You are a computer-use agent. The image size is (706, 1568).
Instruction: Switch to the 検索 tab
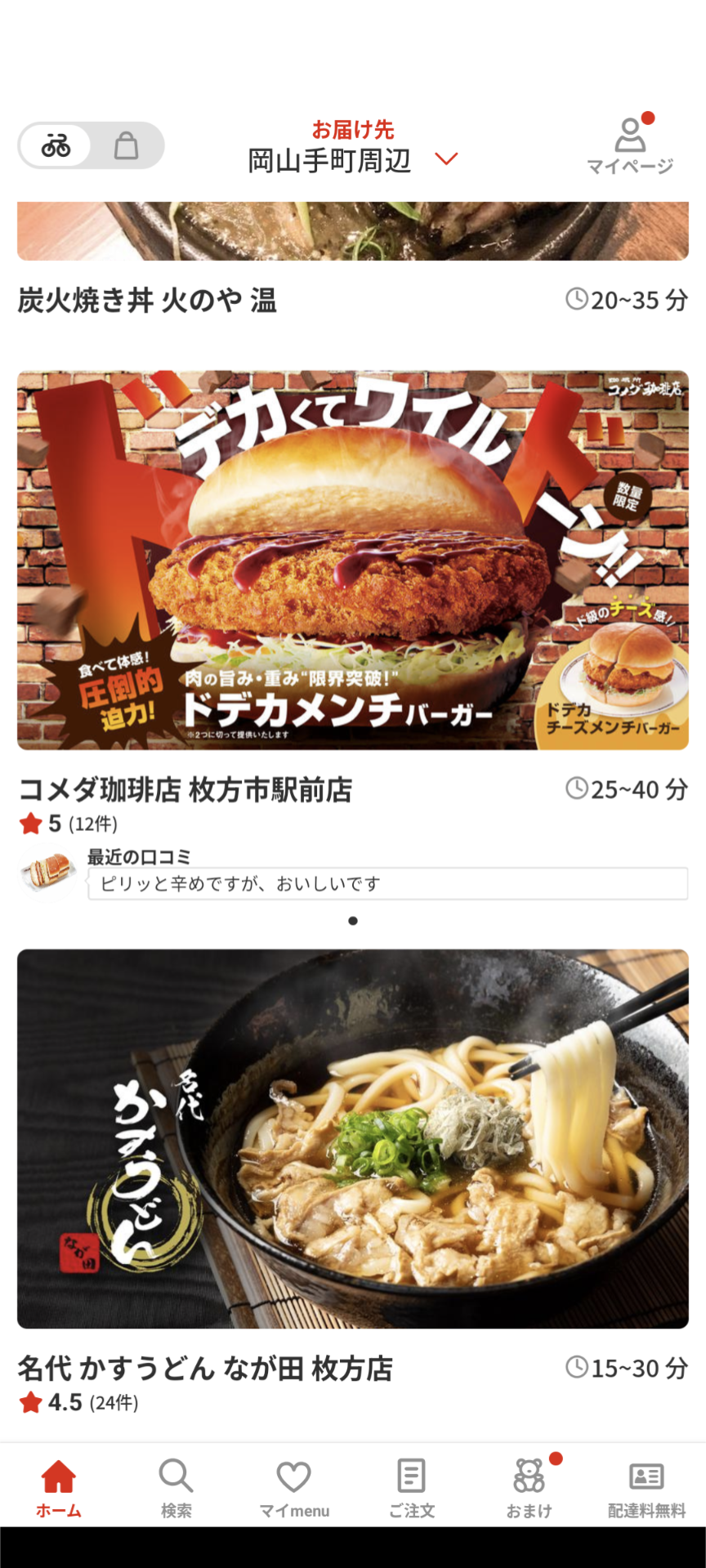tap(176, 1489)
